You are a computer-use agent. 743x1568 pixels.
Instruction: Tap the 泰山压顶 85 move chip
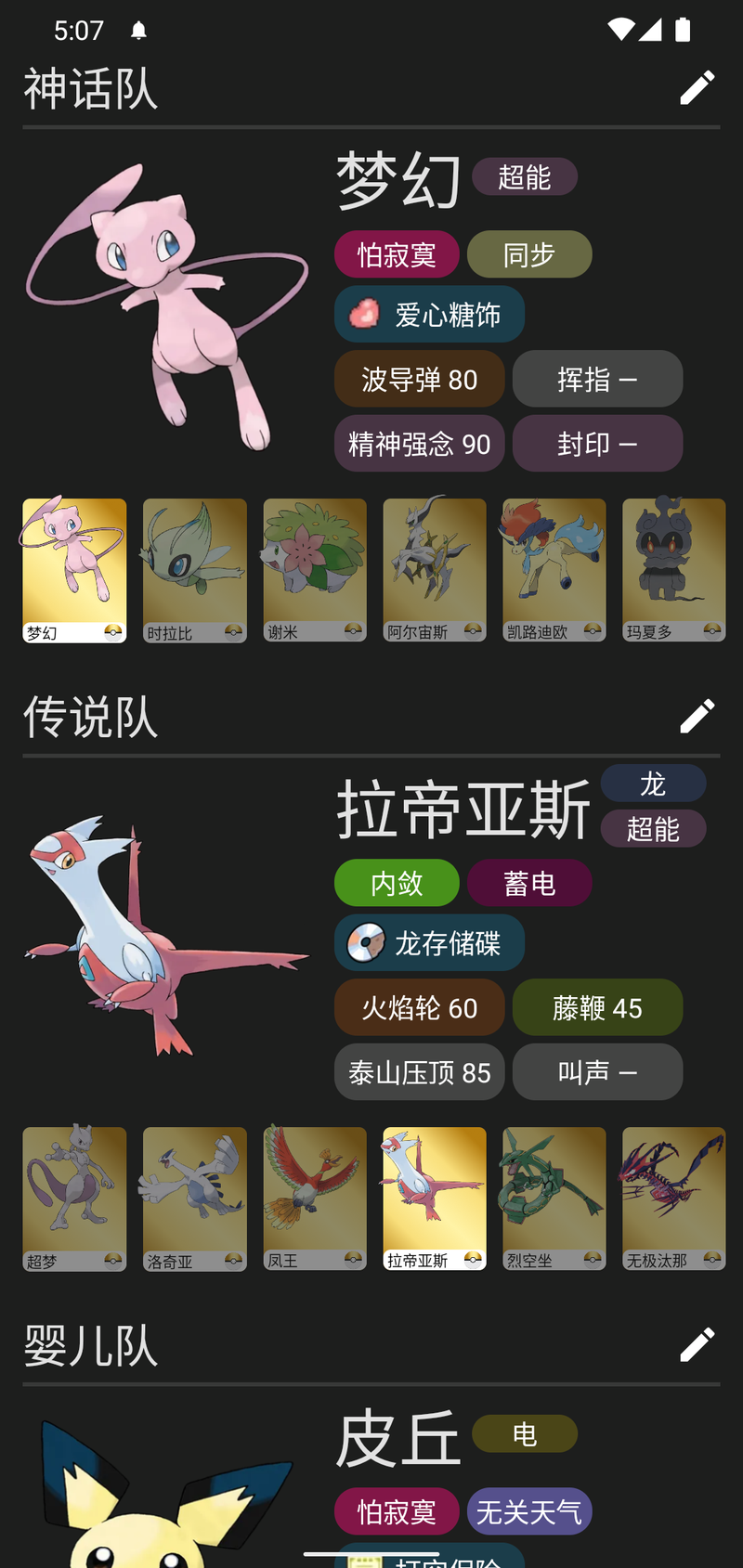(x=419, y=1072)
